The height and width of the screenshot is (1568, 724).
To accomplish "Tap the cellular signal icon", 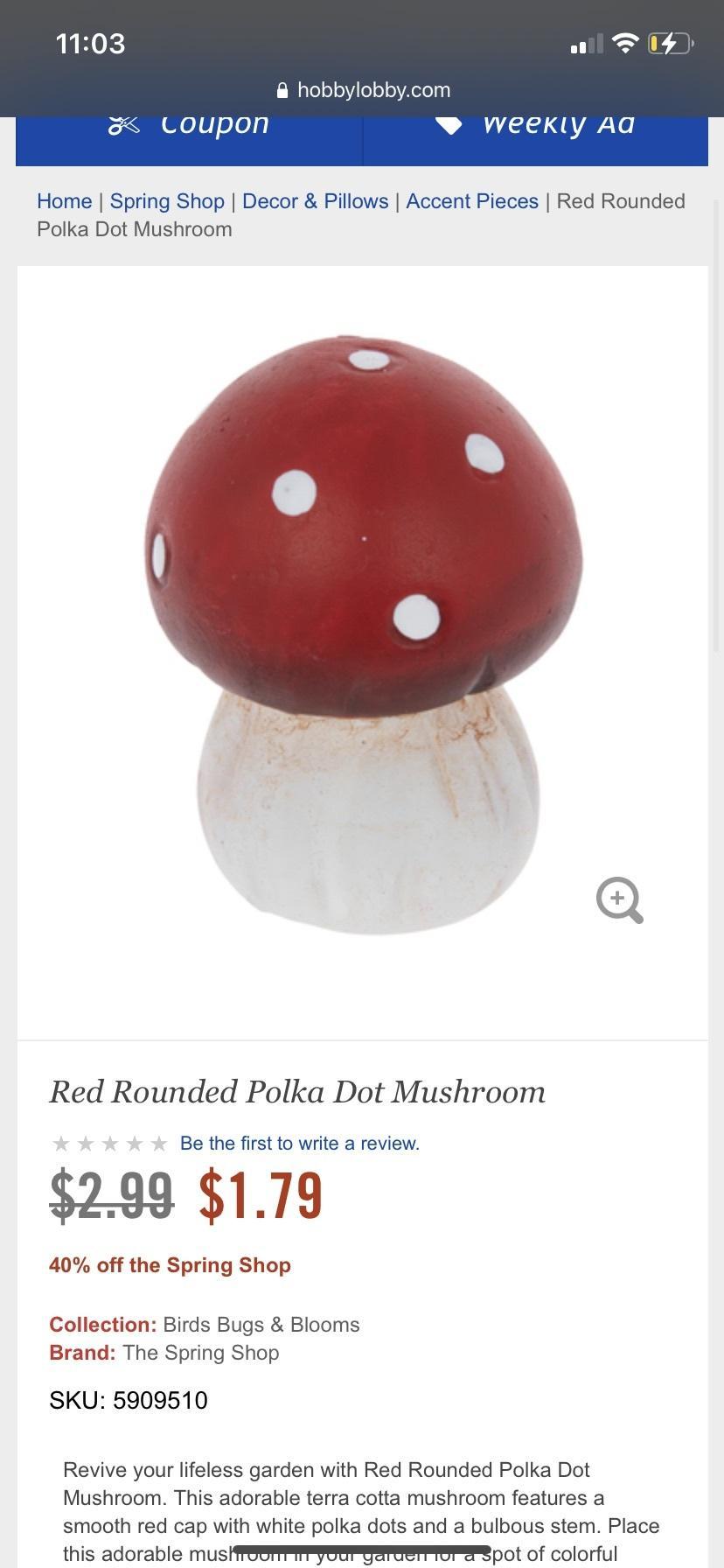I will (x=586, y=42).
